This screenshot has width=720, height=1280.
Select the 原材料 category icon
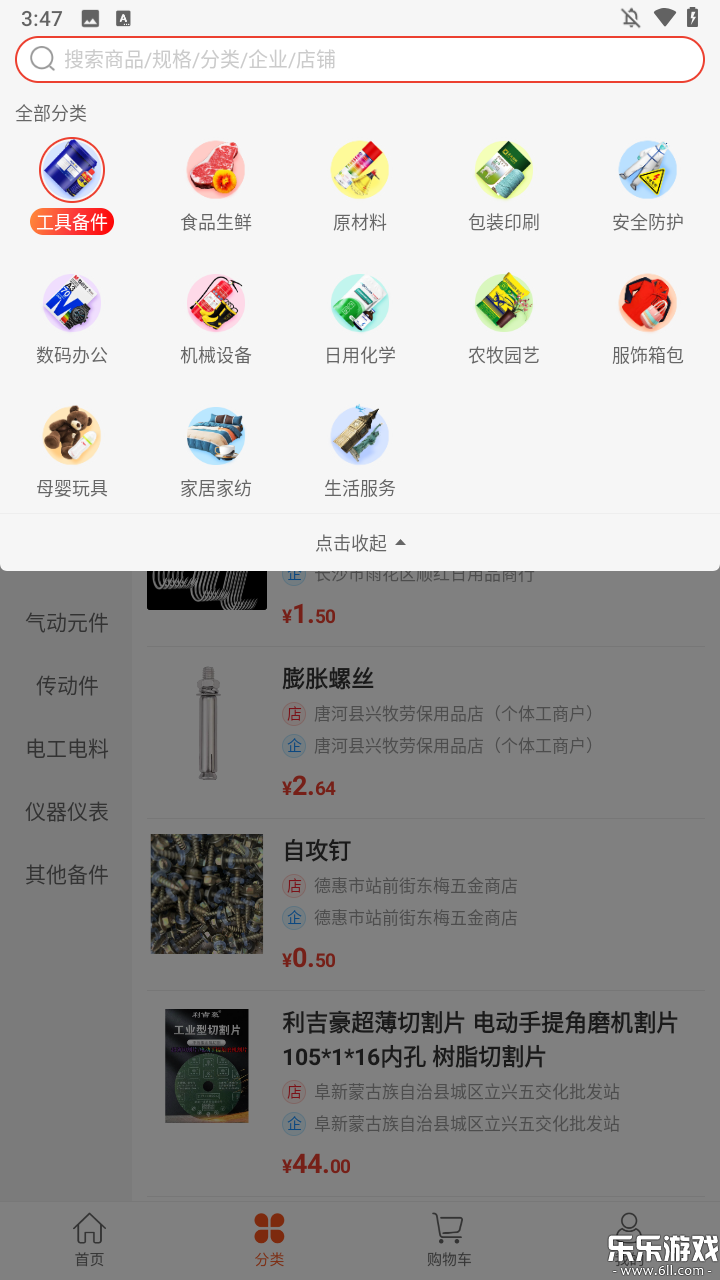360,184
